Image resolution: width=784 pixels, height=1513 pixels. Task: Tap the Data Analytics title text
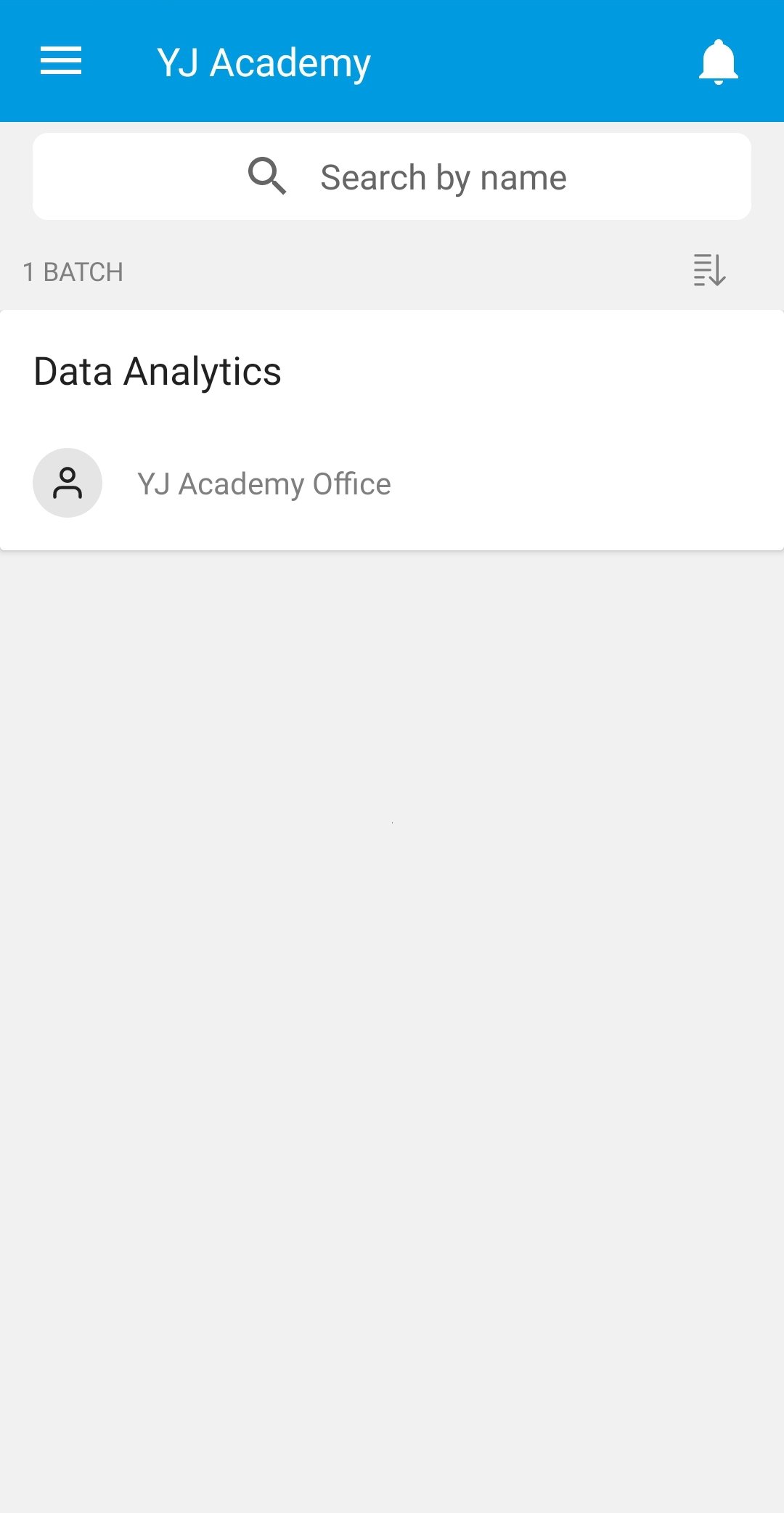[158, 371]
